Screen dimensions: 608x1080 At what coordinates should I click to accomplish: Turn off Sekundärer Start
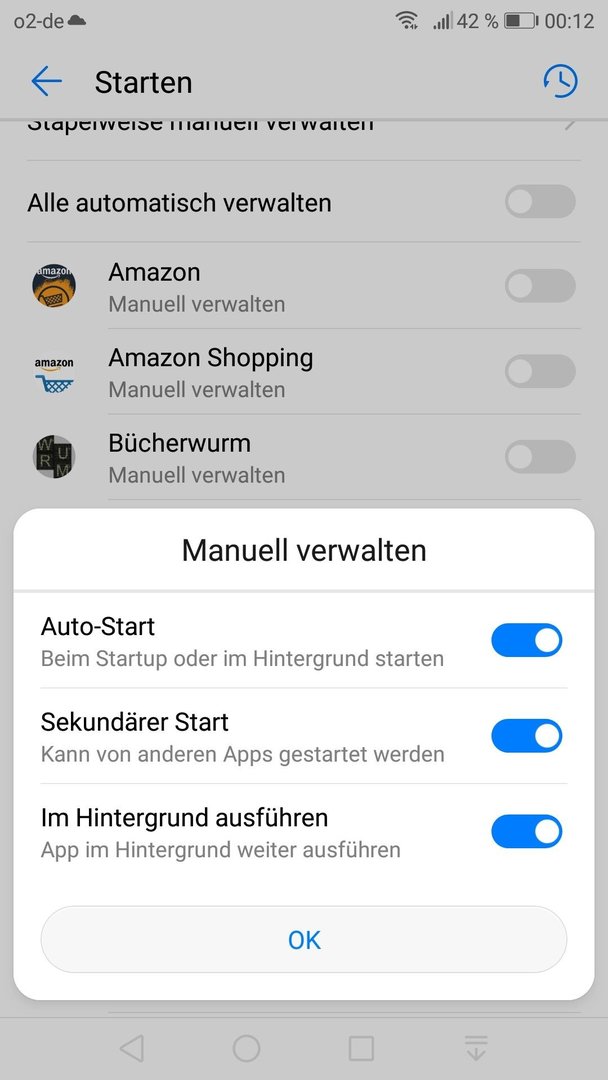pyautogui.click(x=527, y=736)
